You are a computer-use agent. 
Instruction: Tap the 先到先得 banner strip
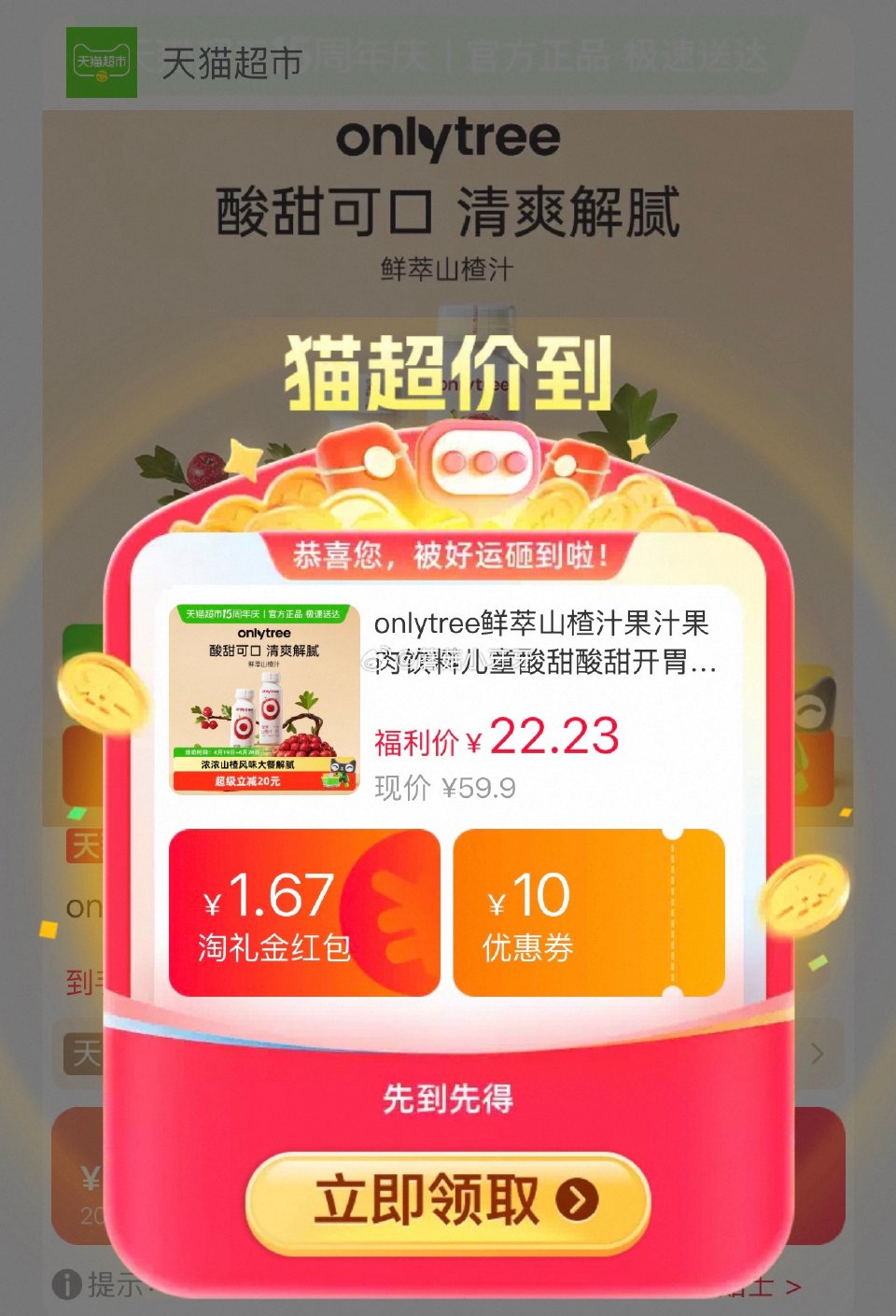(448, 1099)
